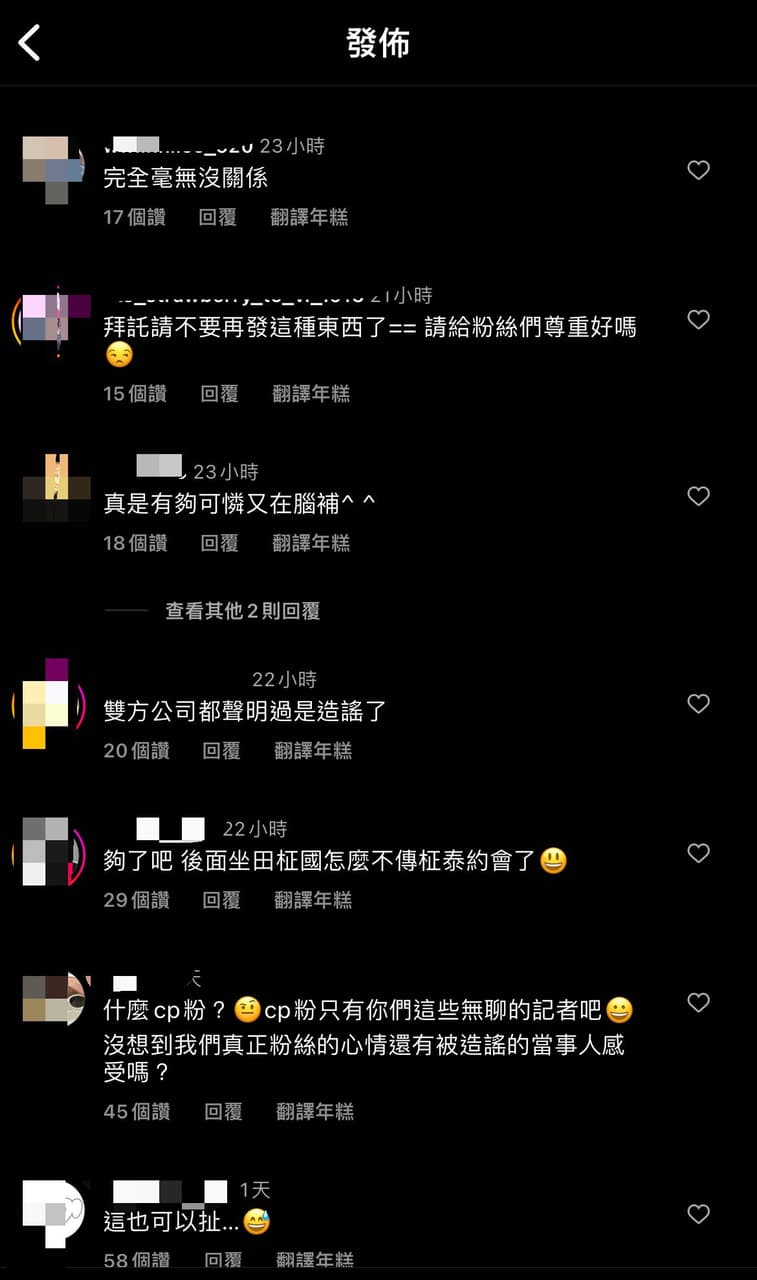
Task: Reply to the comment 雙方公司都聲明過是造謠了
Action: (221, 751)
